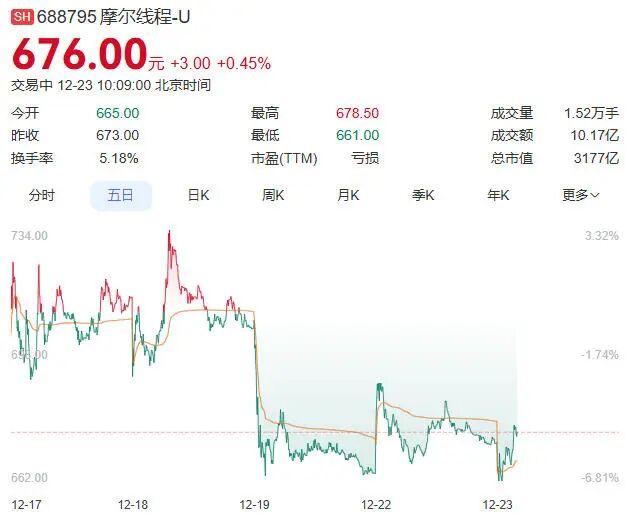
Task: View the 季K chart
Action: click(x=423, y=196)
